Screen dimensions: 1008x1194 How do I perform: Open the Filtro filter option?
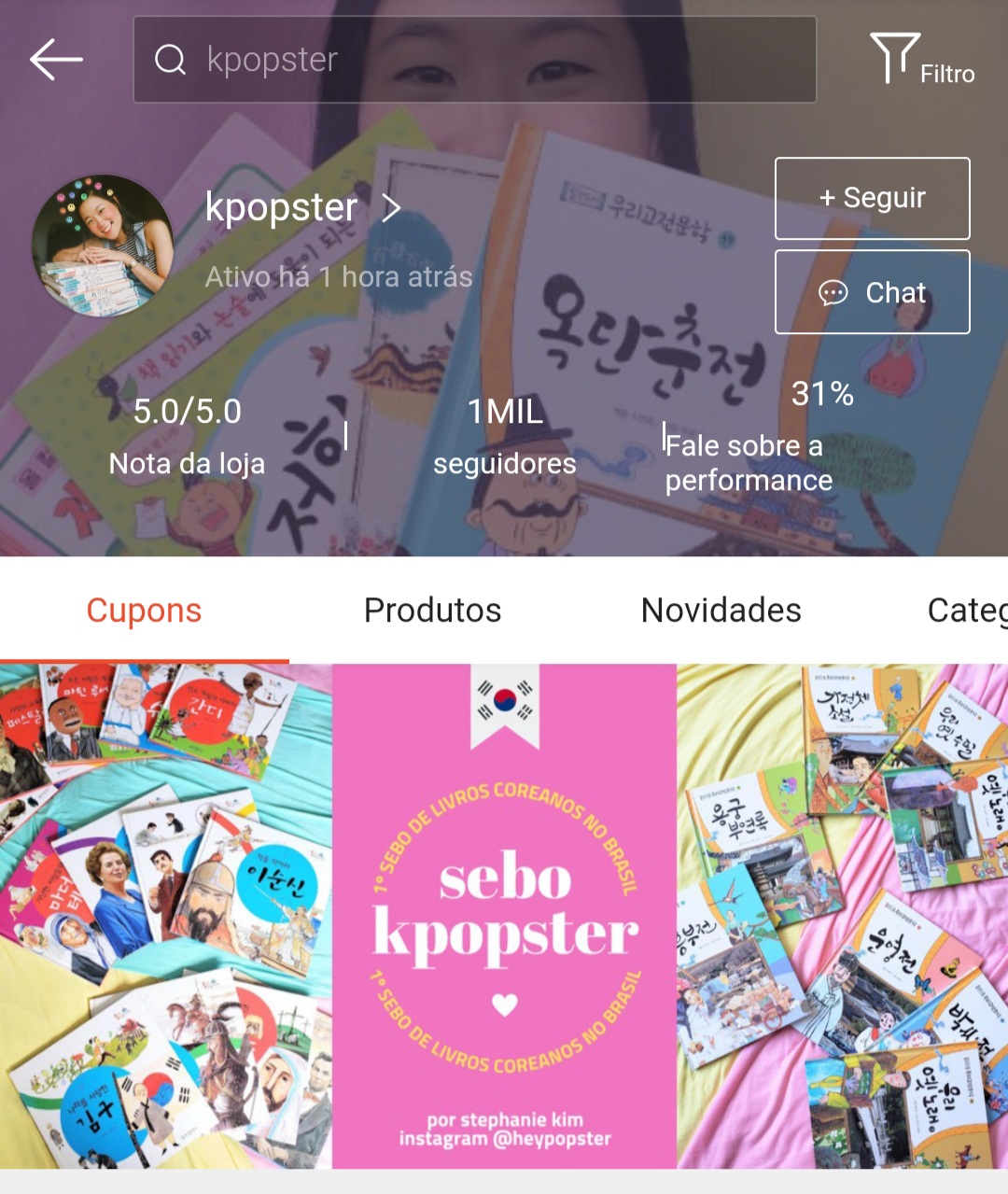pyautogui.click(x=922, y=60)
